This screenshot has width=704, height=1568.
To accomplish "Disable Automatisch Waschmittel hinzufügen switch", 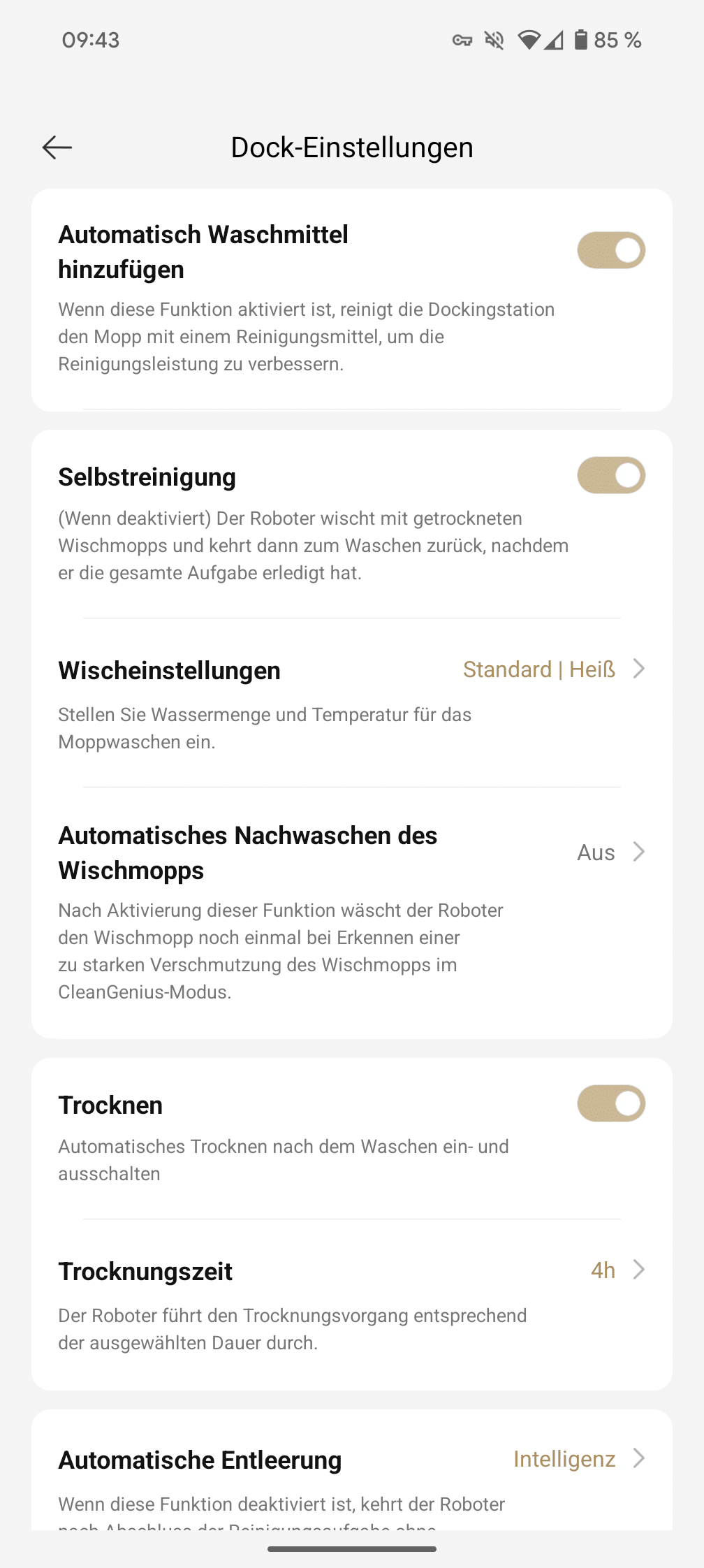I will 610,251.
